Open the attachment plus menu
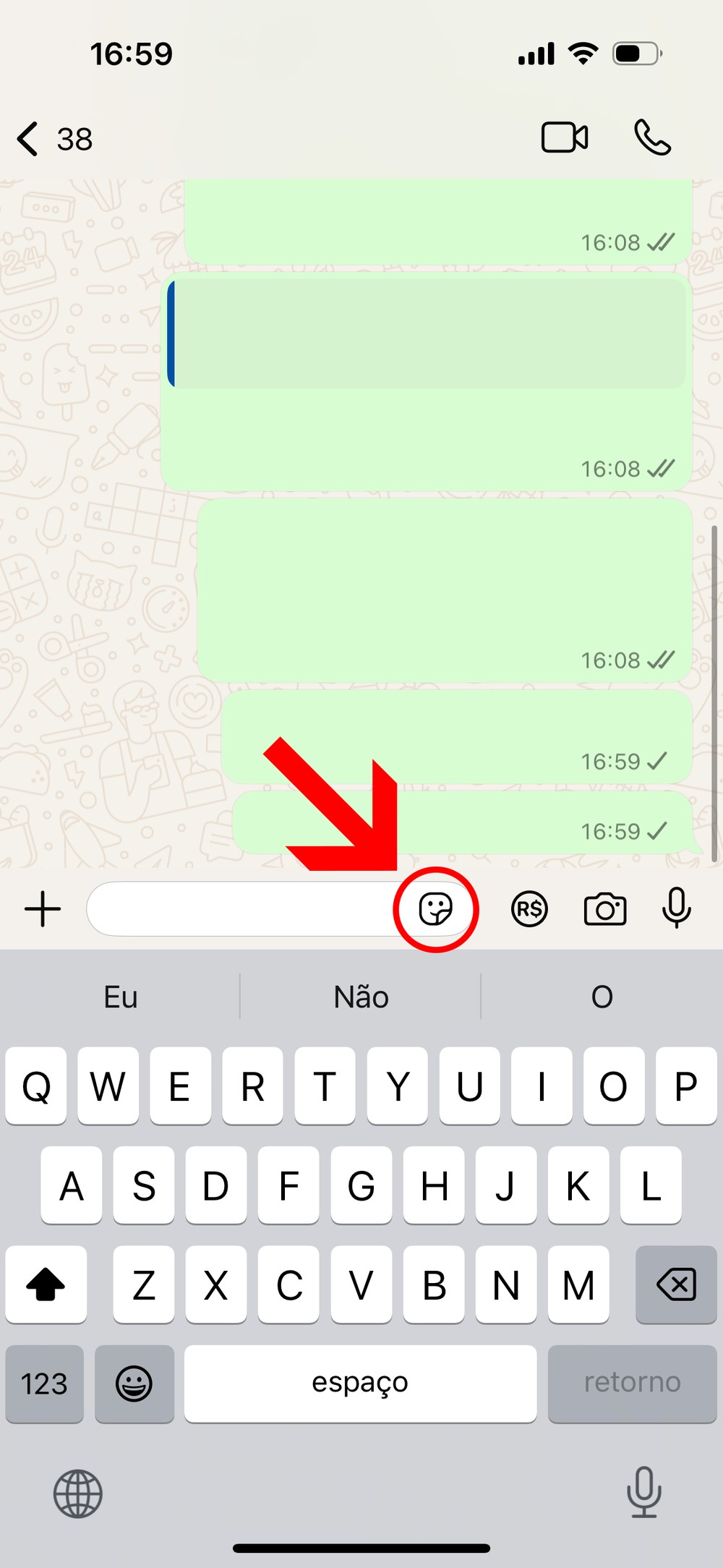The width and height of the screenshot is (723, 1568). coord(43,909)
